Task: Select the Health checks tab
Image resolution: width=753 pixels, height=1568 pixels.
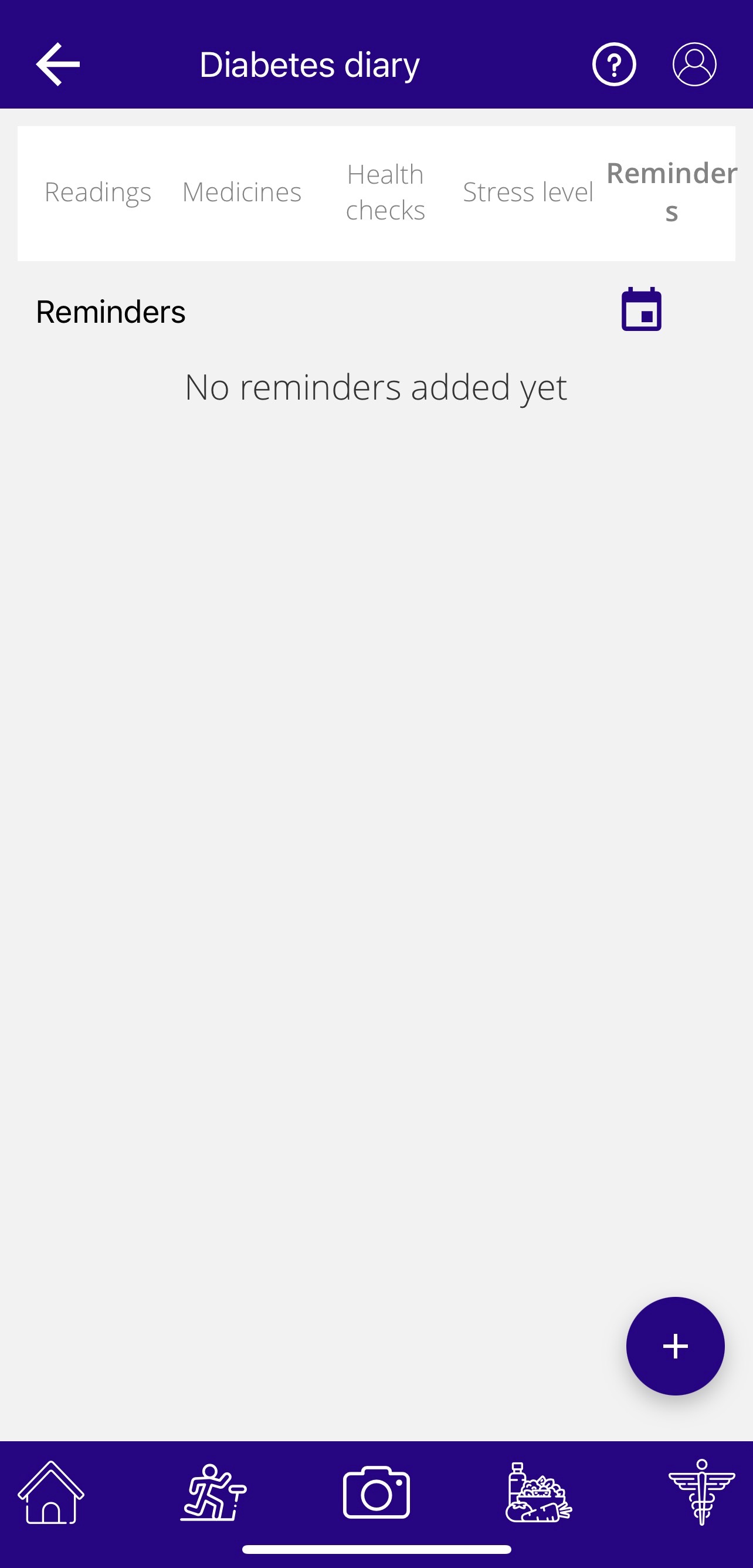Action: tap(385, 192)
